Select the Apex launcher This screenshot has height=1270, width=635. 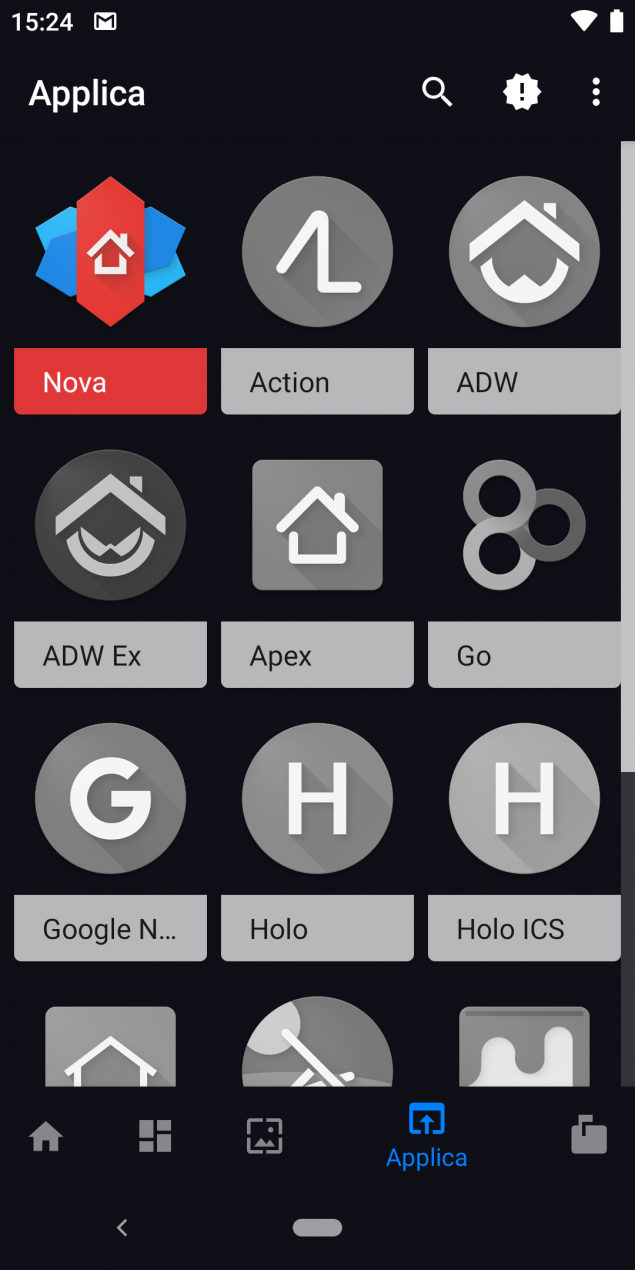coord(317,565)
